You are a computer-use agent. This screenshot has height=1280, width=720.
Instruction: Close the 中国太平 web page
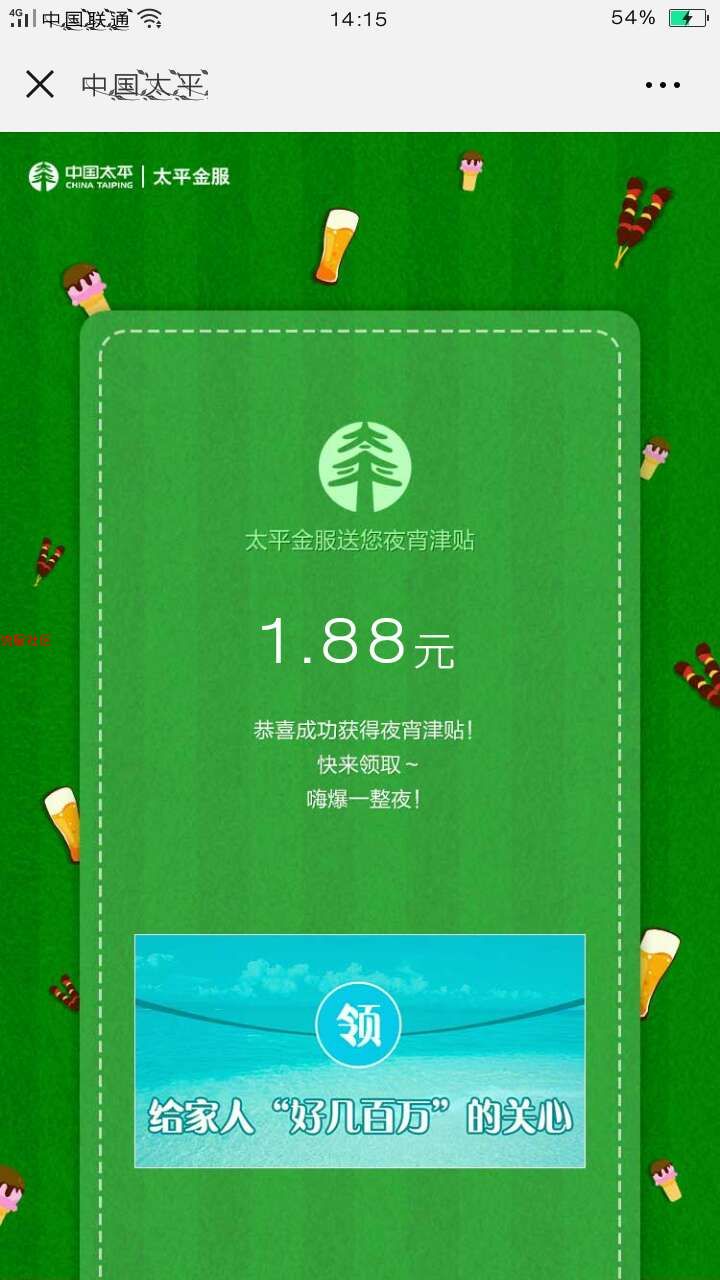tap(40, 84)
